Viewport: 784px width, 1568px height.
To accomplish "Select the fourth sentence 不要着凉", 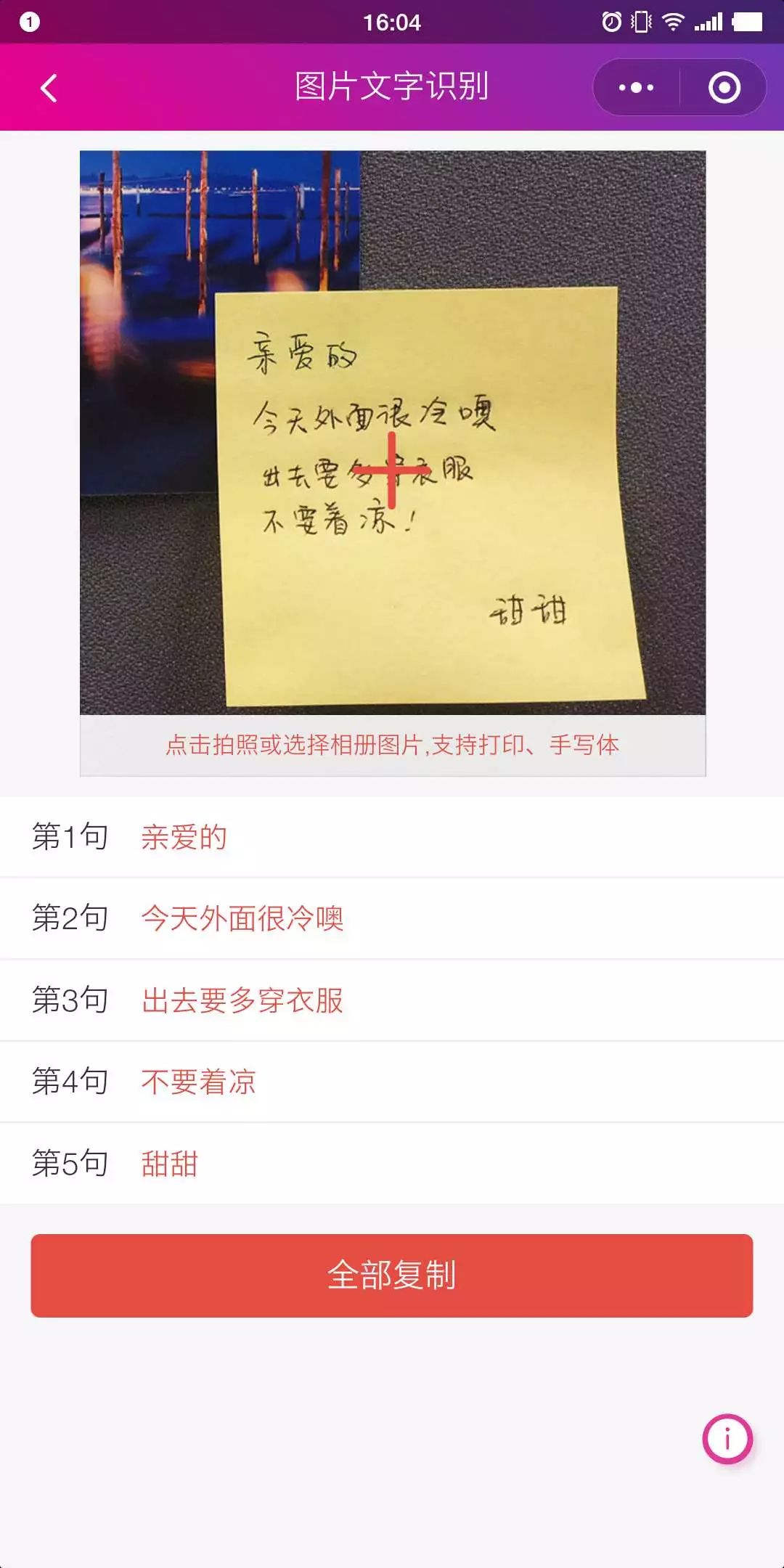I will click(x=198, y=1082).
